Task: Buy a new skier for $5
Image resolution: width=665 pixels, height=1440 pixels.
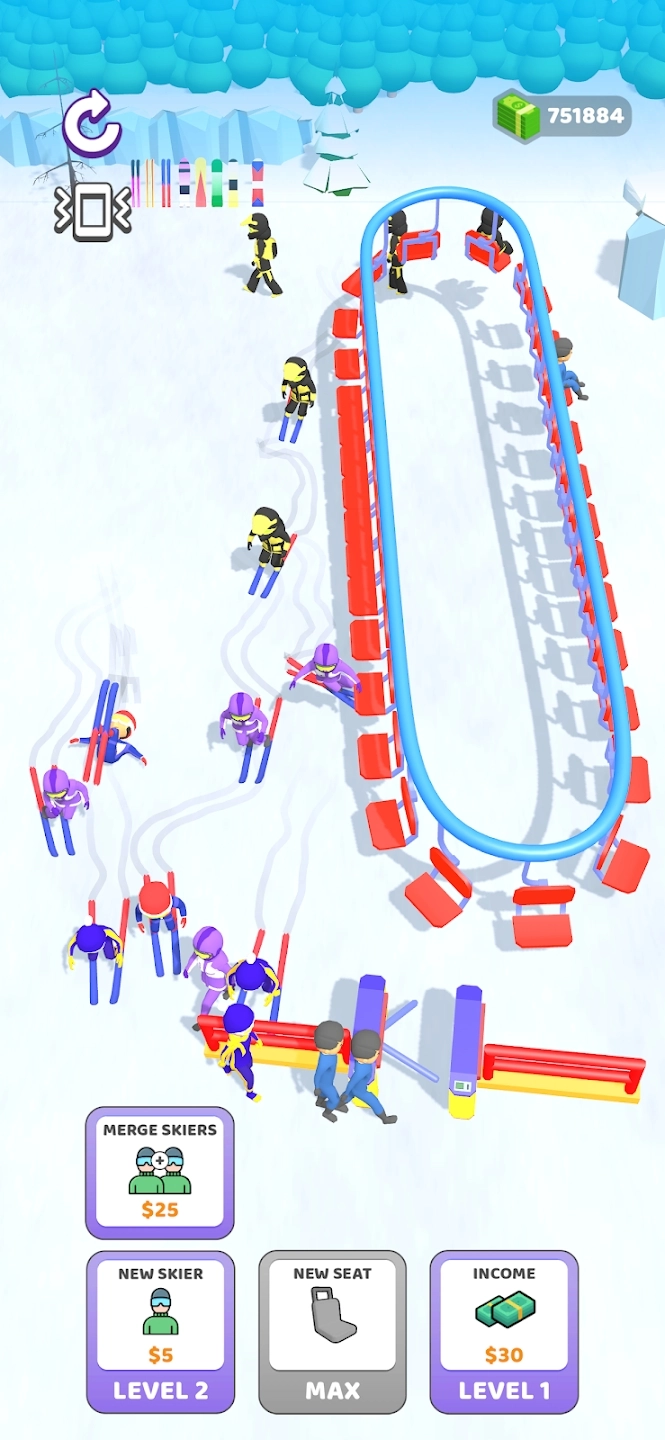Action: (160, 1330)
